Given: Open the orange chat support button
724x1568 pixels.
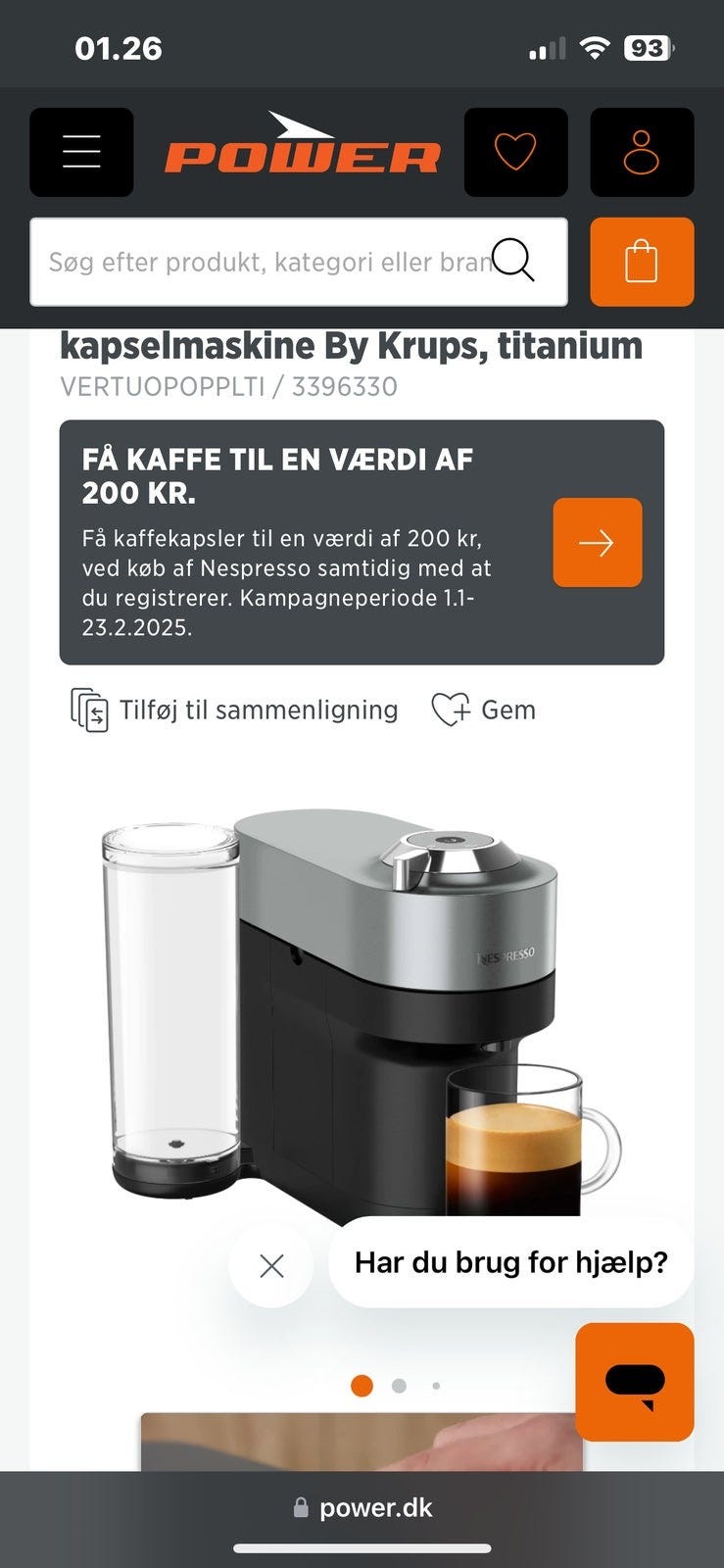Looking at the screenshot, I should click(x=635, y=1382).
